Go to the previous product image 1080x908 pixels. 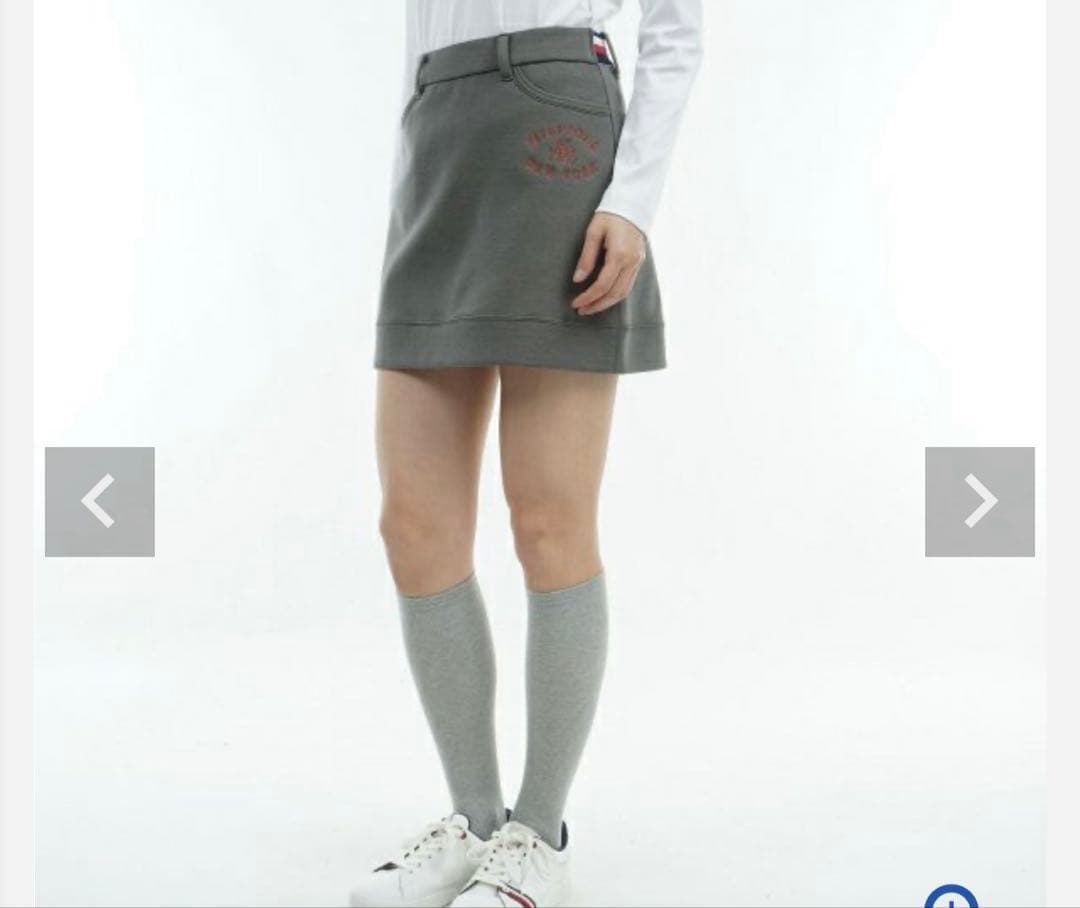coord(99,501)
